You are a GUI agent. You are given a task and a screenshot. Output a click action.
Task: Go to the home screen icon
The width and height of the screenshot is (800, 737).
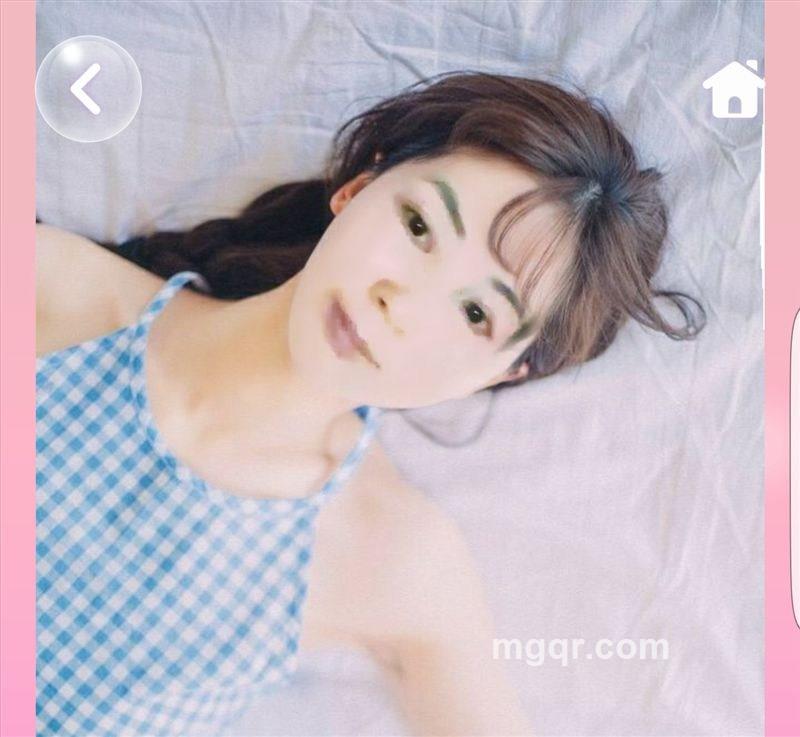[x=733, y=90]
